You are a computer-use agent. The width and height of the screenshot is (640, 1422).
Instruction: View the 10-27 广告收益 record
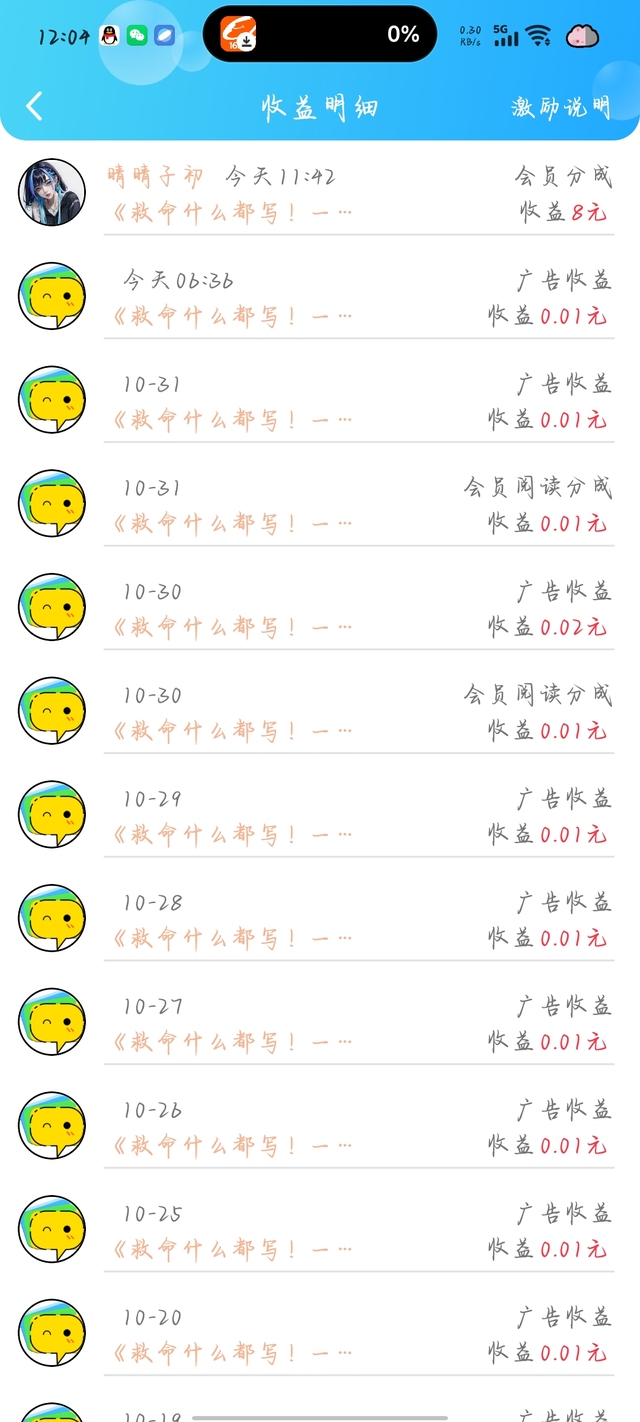(358, 1024)
